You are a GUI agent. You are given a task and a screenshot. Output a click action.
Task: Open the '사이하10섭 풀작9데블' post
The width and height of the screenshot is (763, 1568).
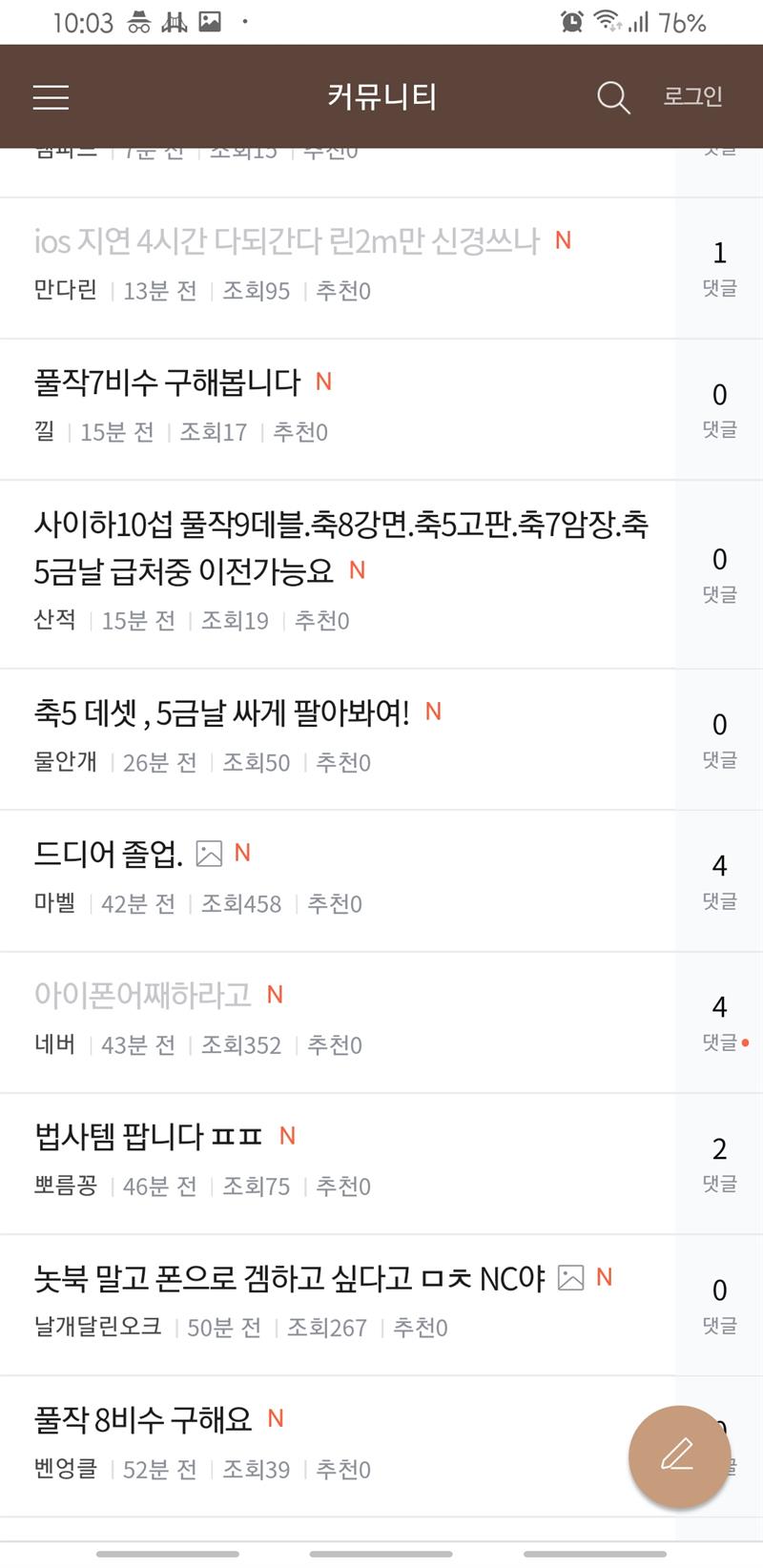coord(340,547)
